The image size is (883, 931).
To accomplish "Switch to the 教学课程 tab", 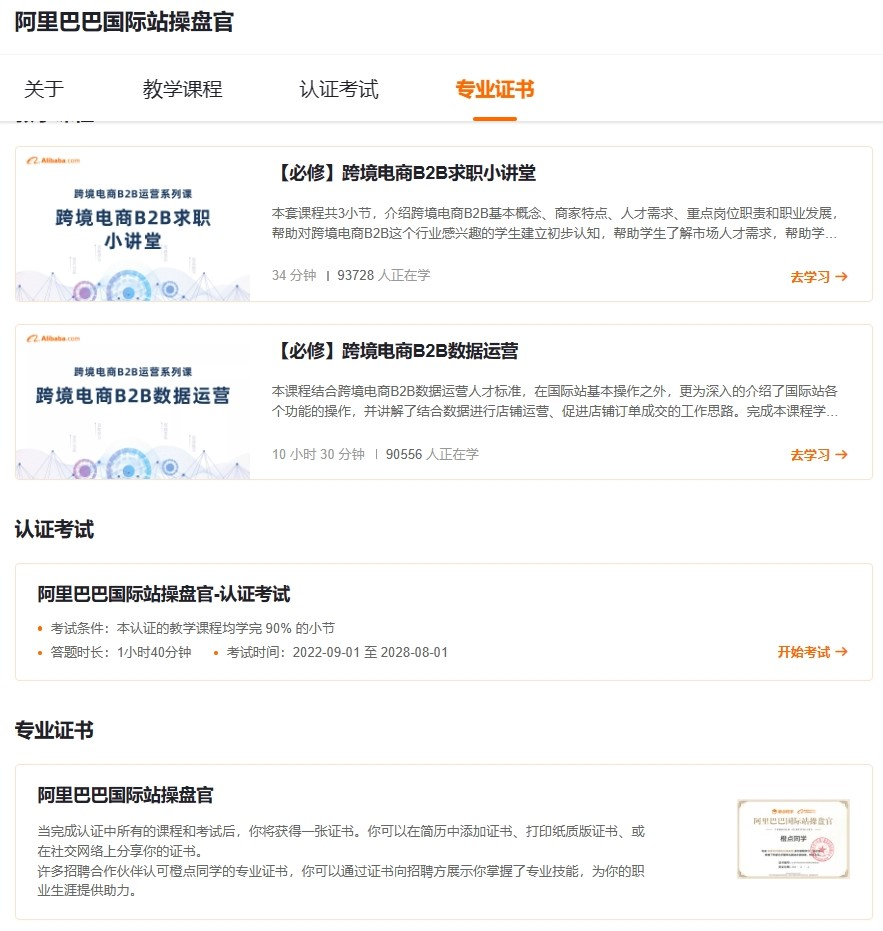I will click(182, 89).
